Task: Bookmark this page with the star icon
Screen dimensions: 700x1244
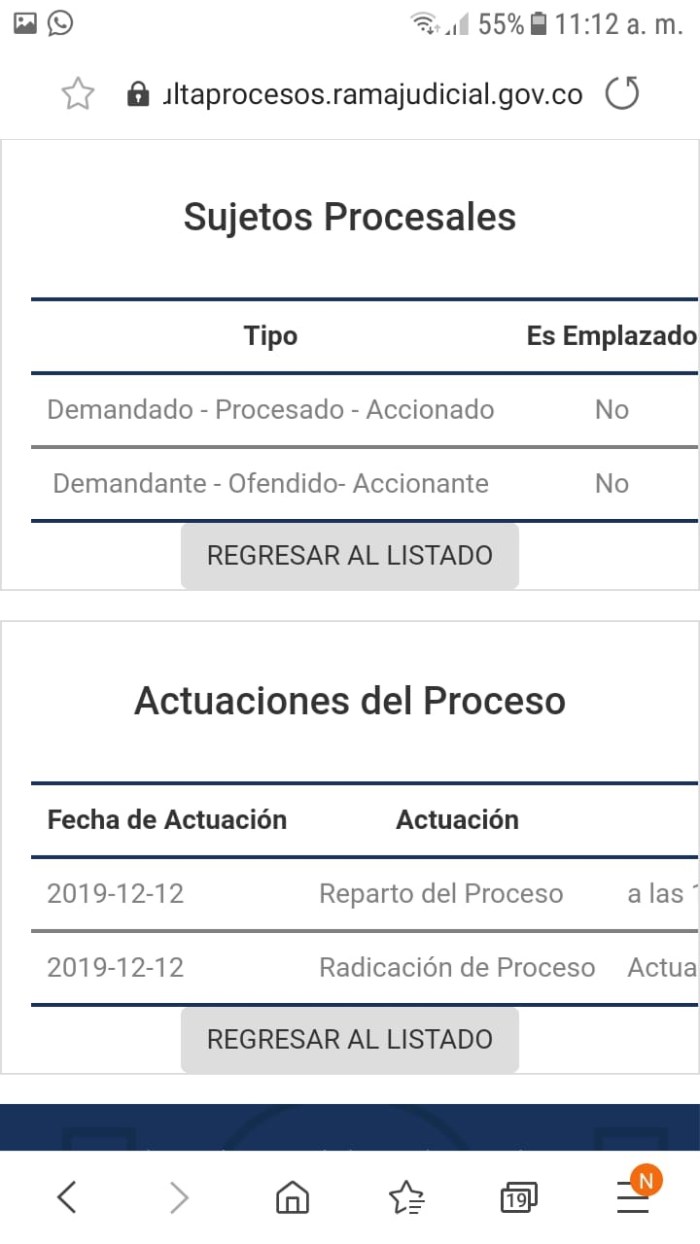Action: point(77,95)
